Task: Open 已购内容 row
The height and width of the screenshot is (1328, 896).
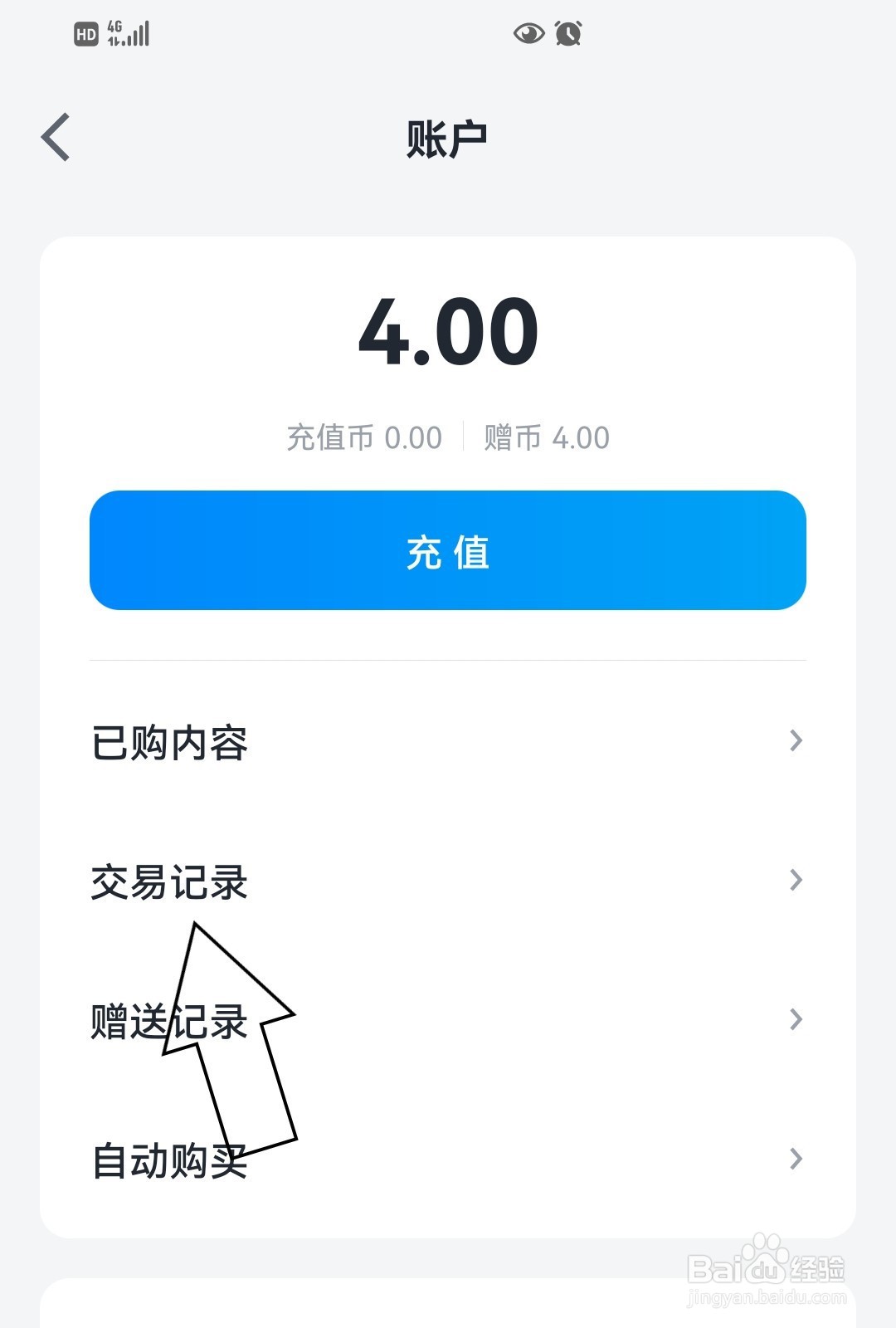Action: (x=448, y=741)
